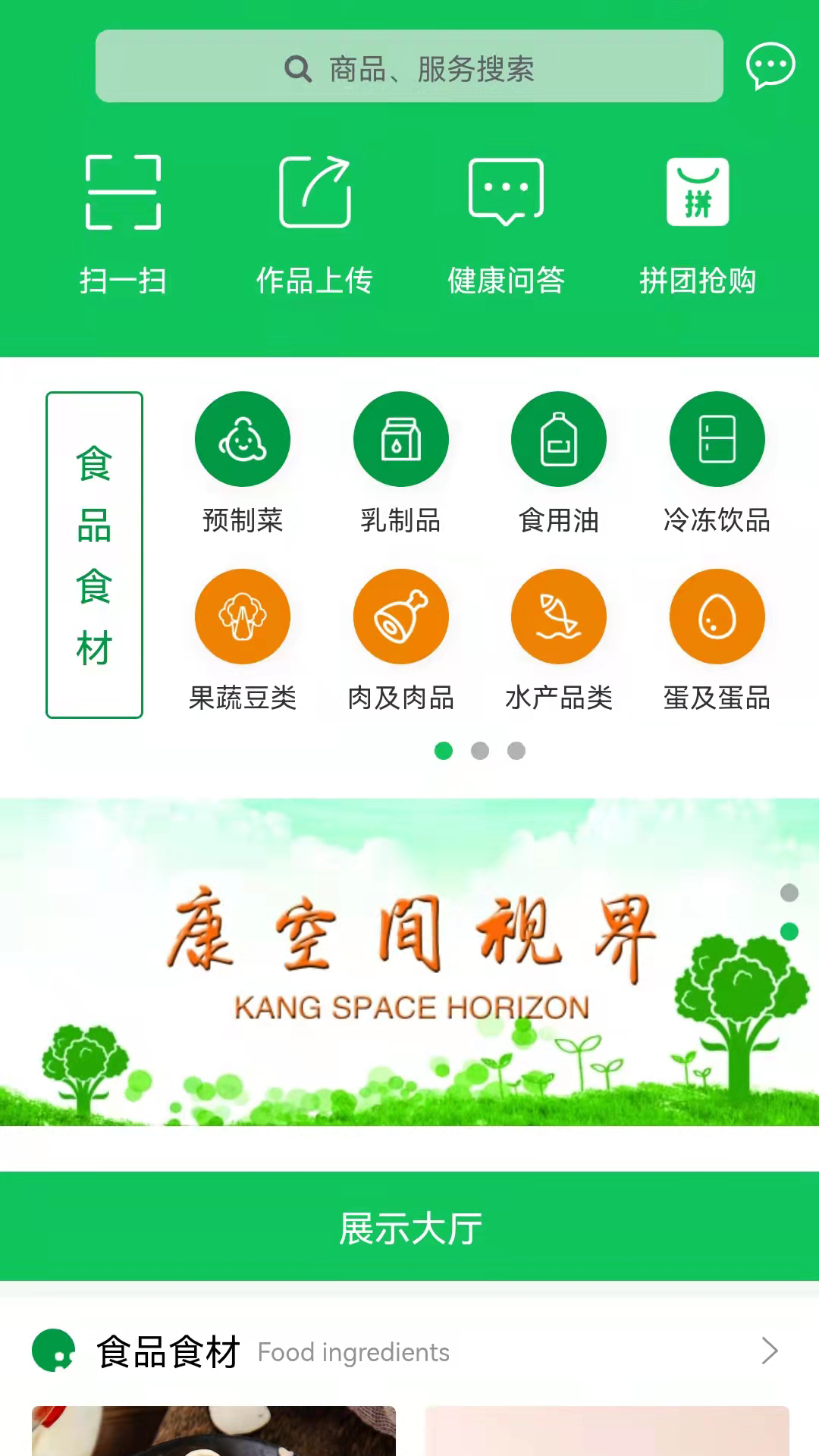Tap the 商品、服务搜索 search field
Image resolution: width=819 pixels, height=1456 pixels.
click(409, 67)
